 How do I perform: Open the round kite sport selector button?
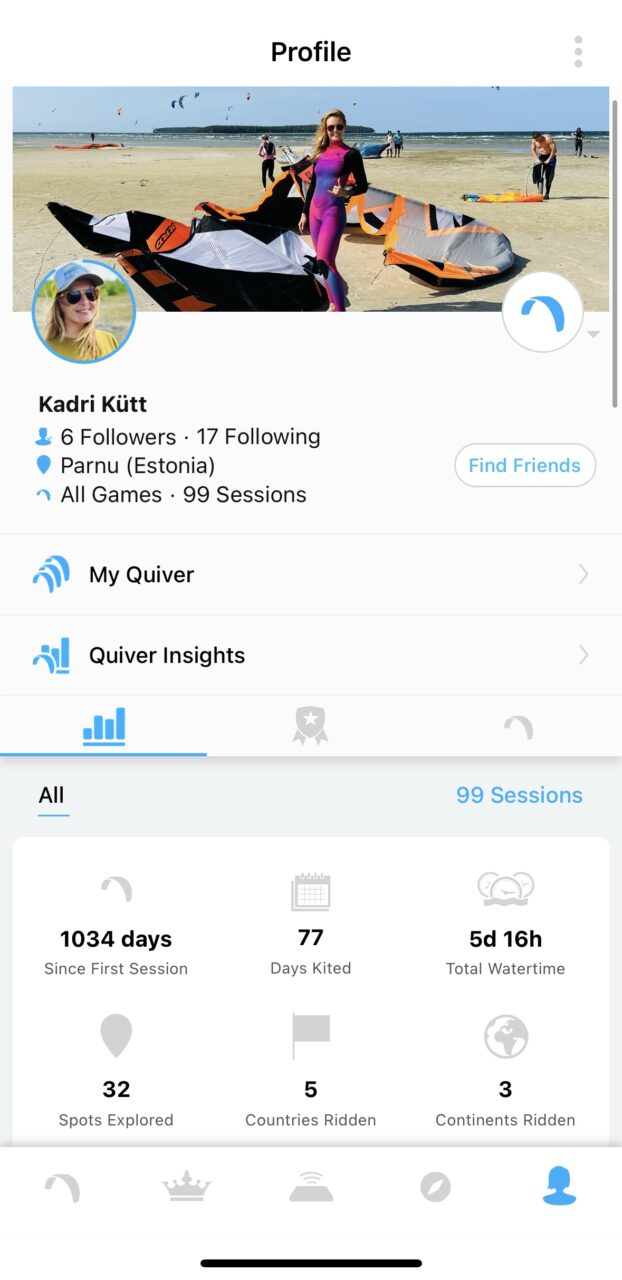(x=543, y=312)
